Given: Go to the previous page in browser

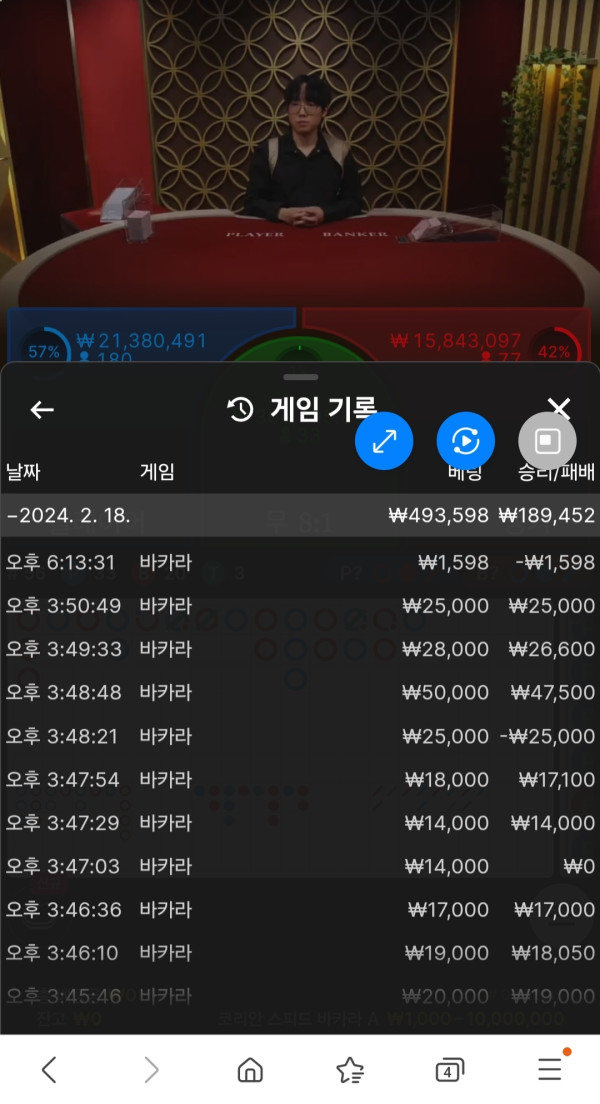Looking at the screenshot, I should (x=49, y=1071).
